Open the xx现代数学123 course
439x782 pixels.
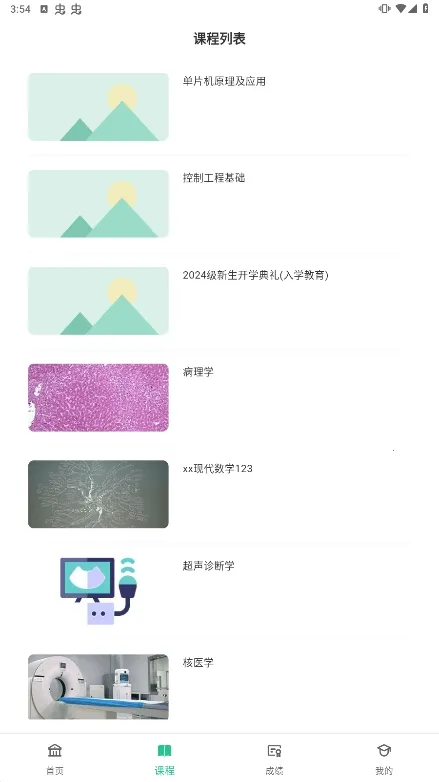point(220,494)
